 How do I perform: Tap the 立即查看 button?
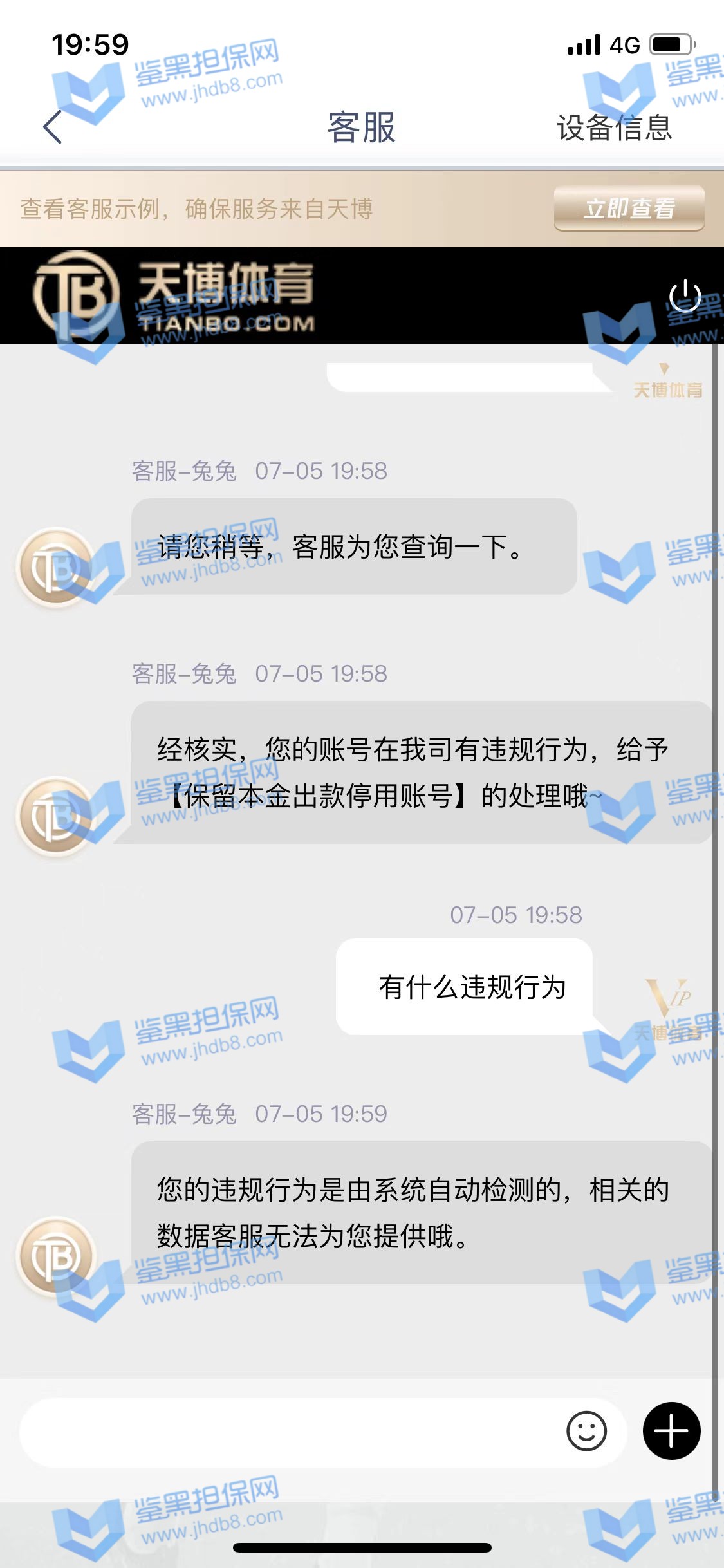[629, 209]
